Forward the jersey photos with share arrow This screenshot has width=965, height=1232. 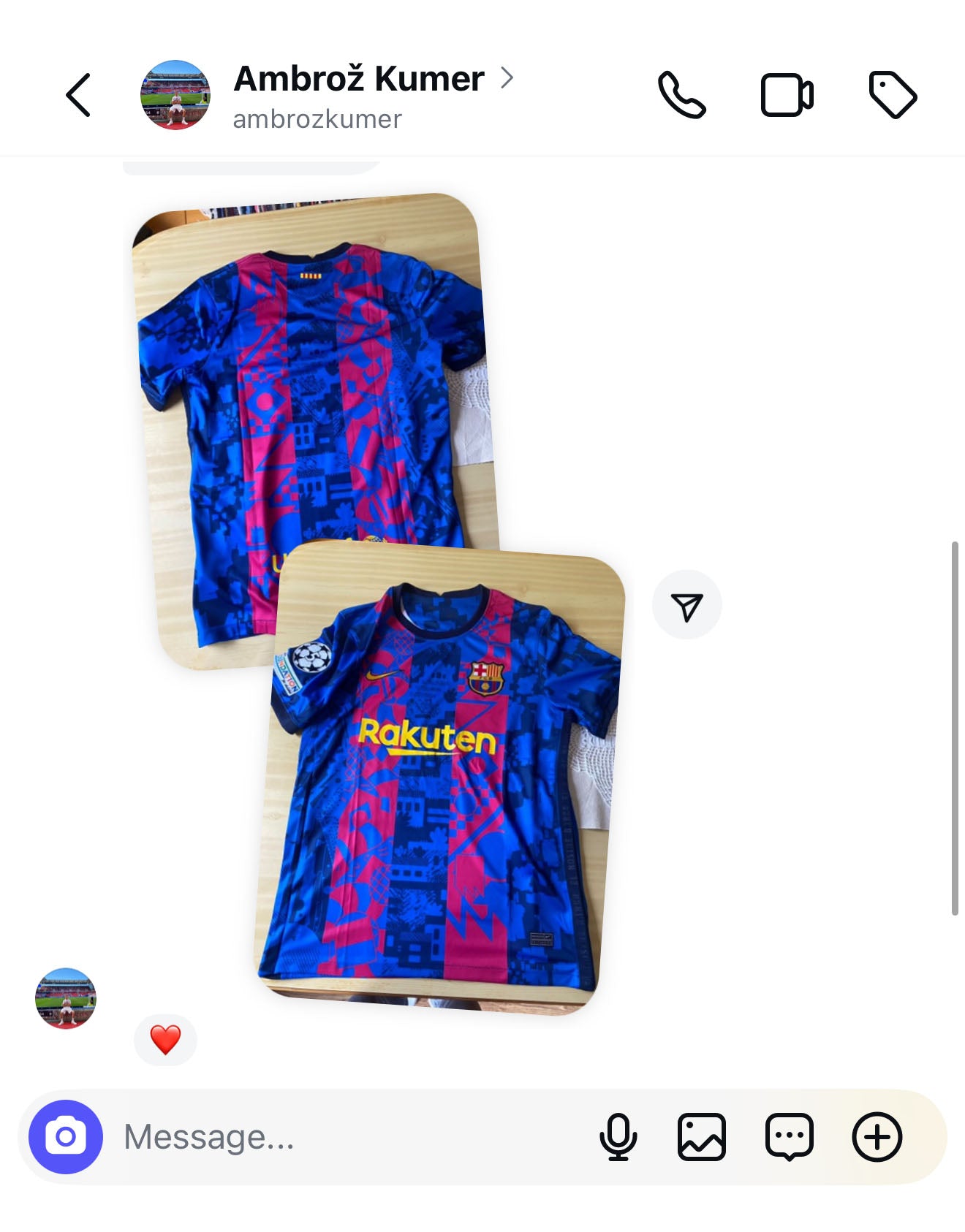coord(686,606)
